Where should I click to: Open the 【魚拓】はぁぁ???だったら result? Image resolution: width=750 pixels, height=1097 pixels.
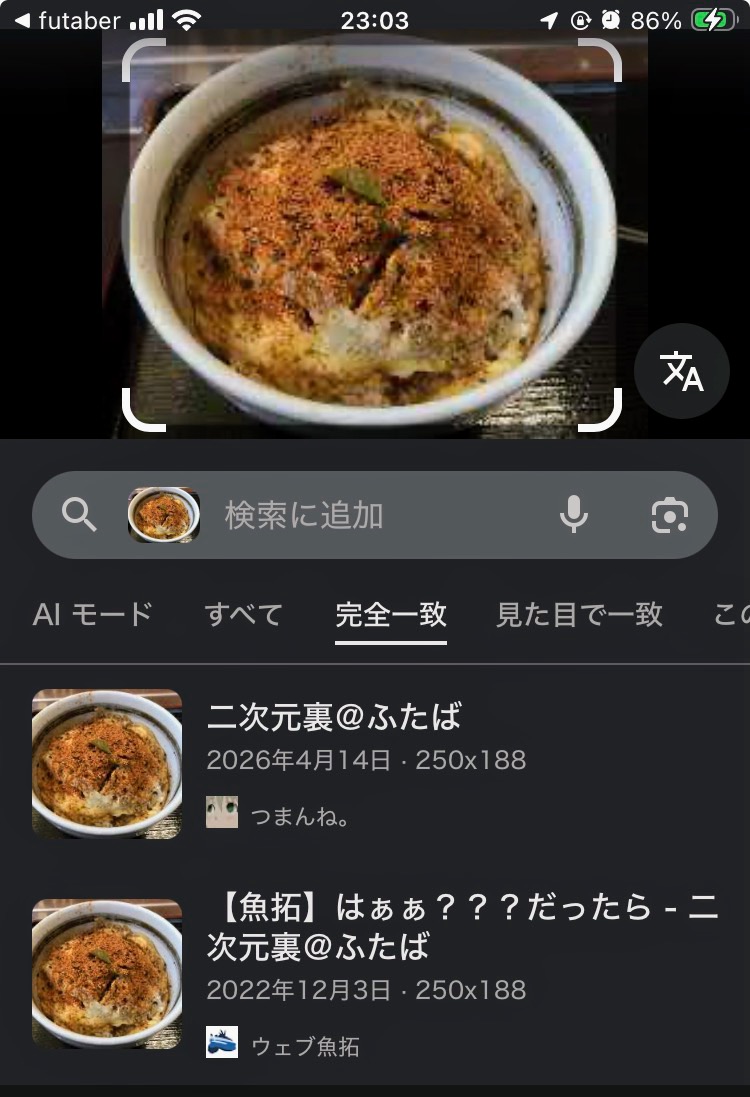point(462,927)
